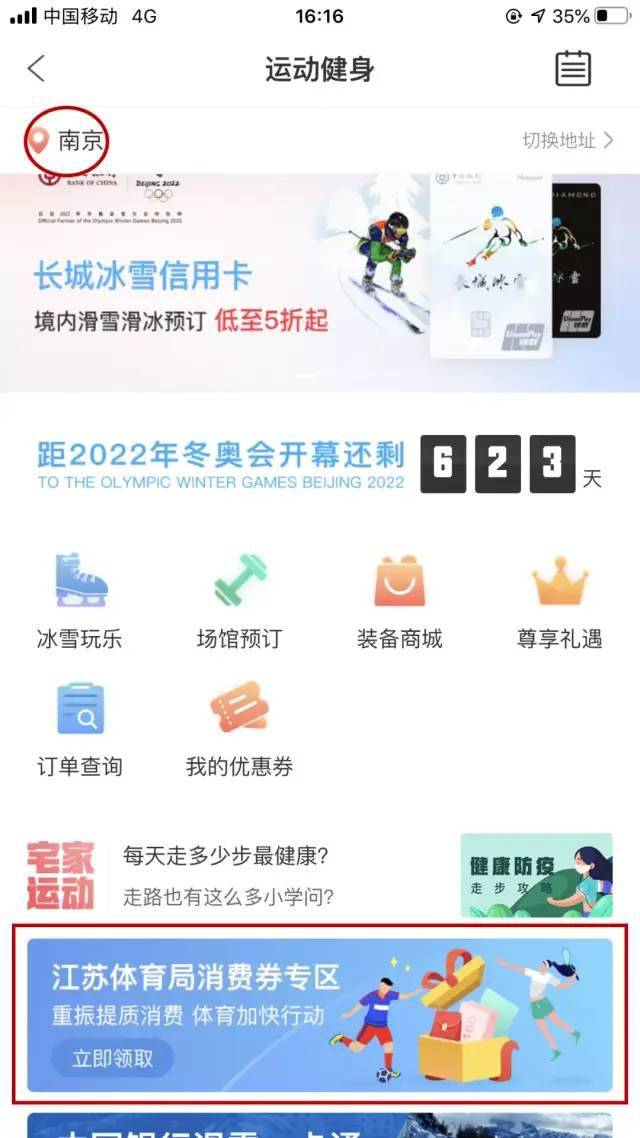Image resolution: width=640 pixels, height=1138 pixels.
Task: Check 订单查询 order lookup
Action: click(x=80, y=730)
